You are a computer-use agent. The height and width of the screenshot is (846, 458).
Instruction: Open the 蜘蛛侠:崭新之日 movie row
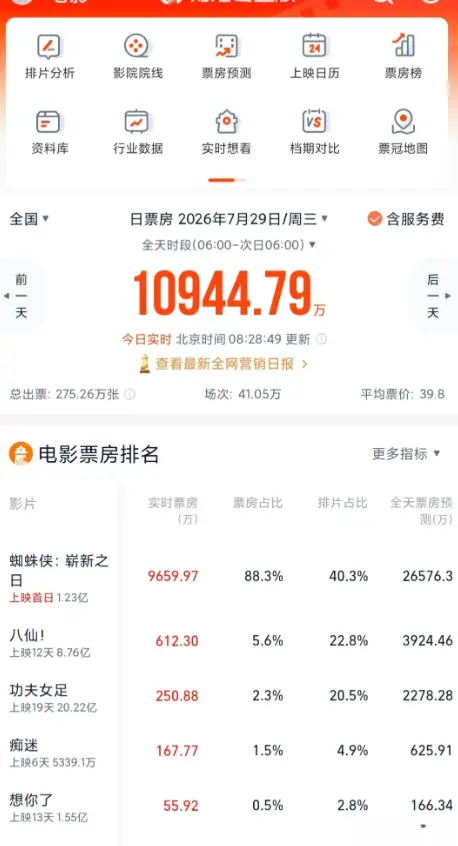coord(229,578)
